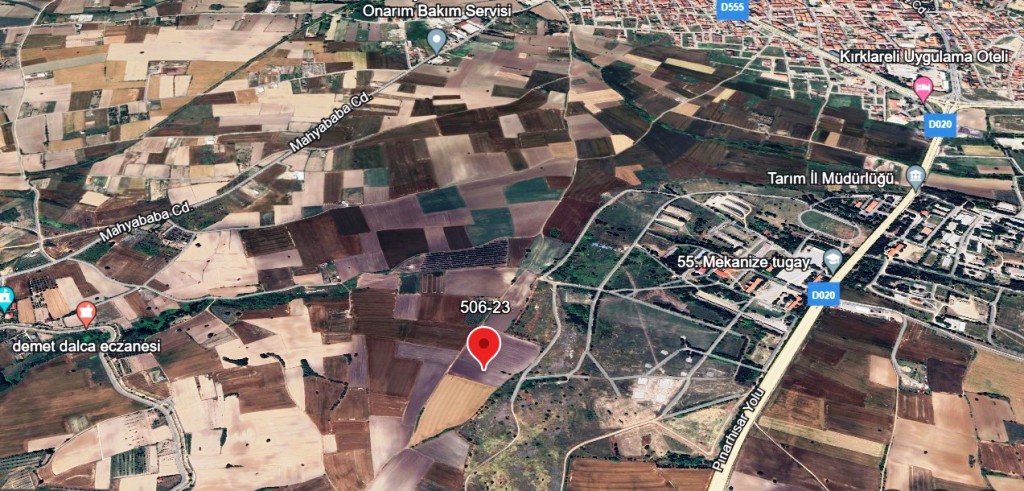Open the Tarım İl Müdürlüğü marker

point(914,178)
